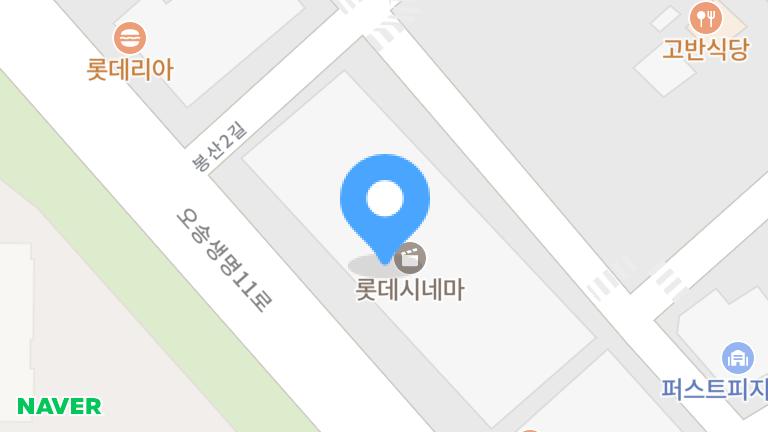
Task: Select the 퍼스트피자 place marker
Action: point(737,358)
